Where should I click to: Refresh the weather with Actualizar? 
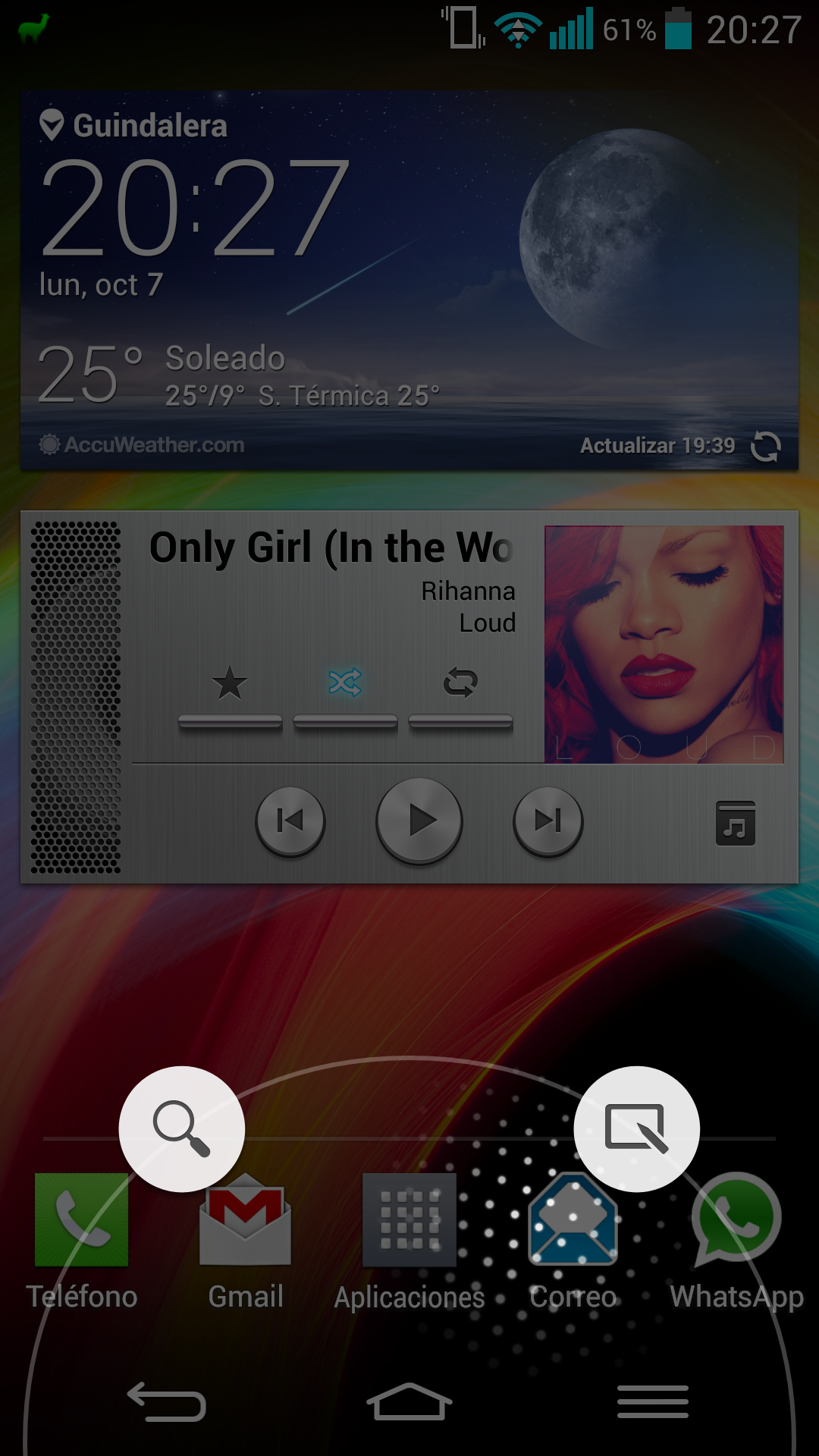click(765, 446)
